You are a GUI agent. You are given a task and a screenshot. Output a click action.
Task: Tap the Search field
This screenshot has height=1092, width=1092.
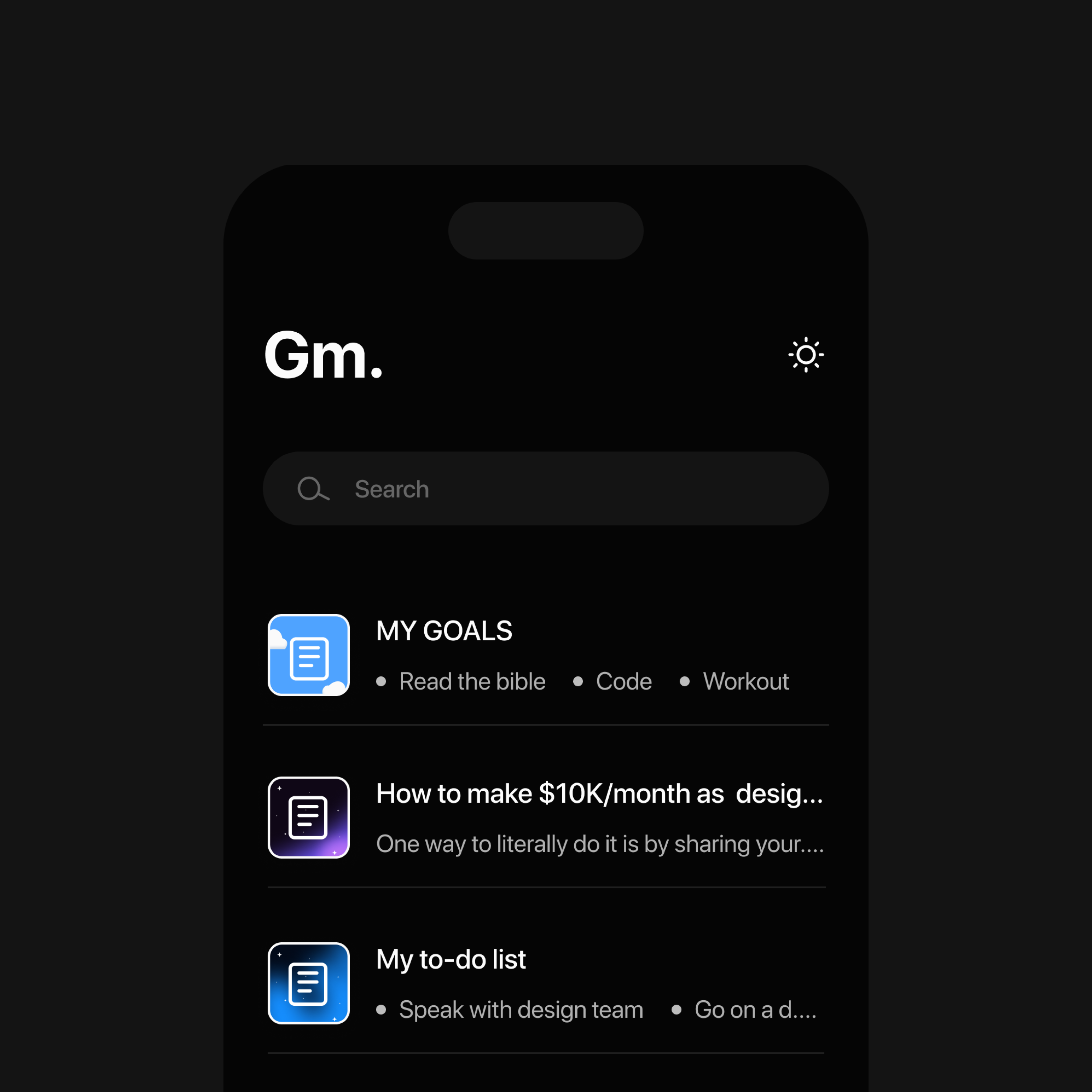tap(545, 489)
